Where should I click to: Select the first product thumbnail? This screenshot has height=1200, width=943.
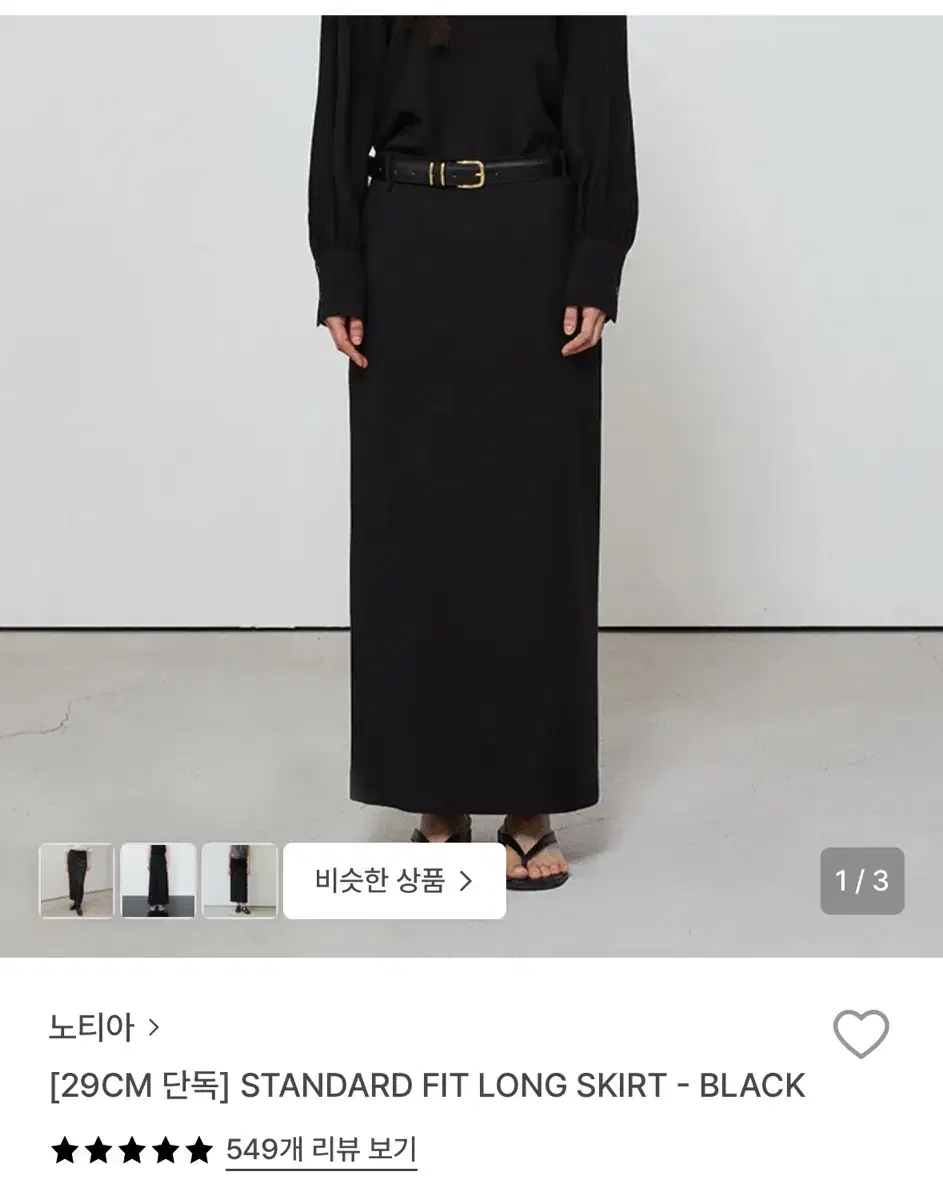[75, 882]
